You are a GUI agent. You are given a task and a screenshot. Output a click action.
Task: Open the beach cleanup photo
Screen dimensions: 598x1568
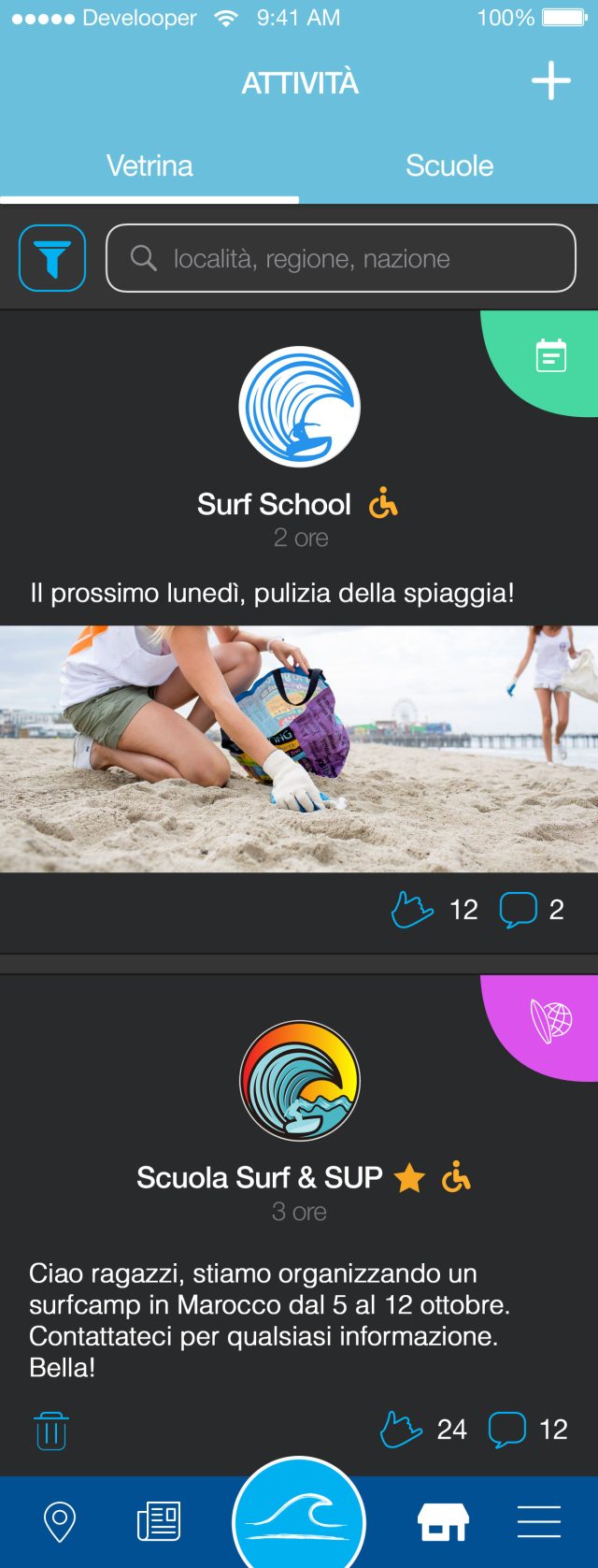click(x=299, y=748)
